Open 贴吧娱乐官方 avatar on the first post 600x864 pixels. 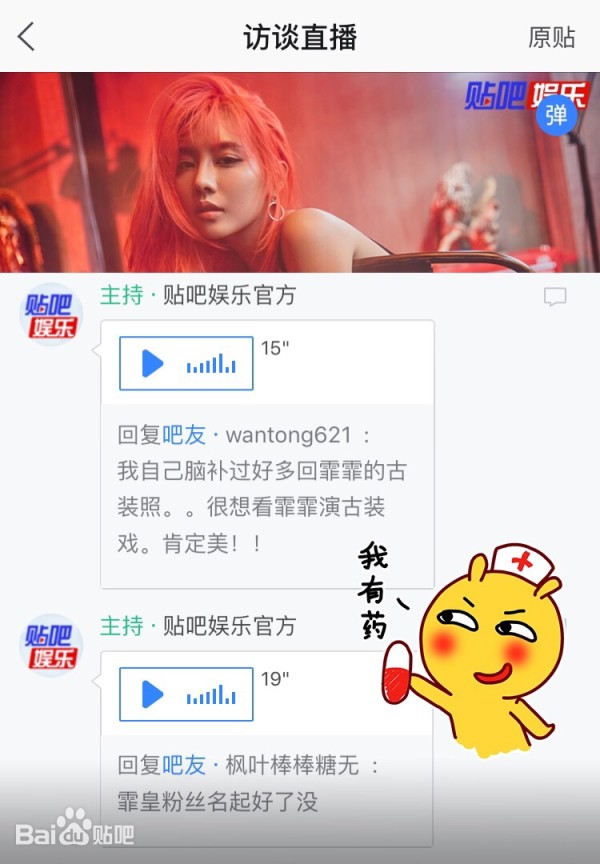[x=52, y=314]
